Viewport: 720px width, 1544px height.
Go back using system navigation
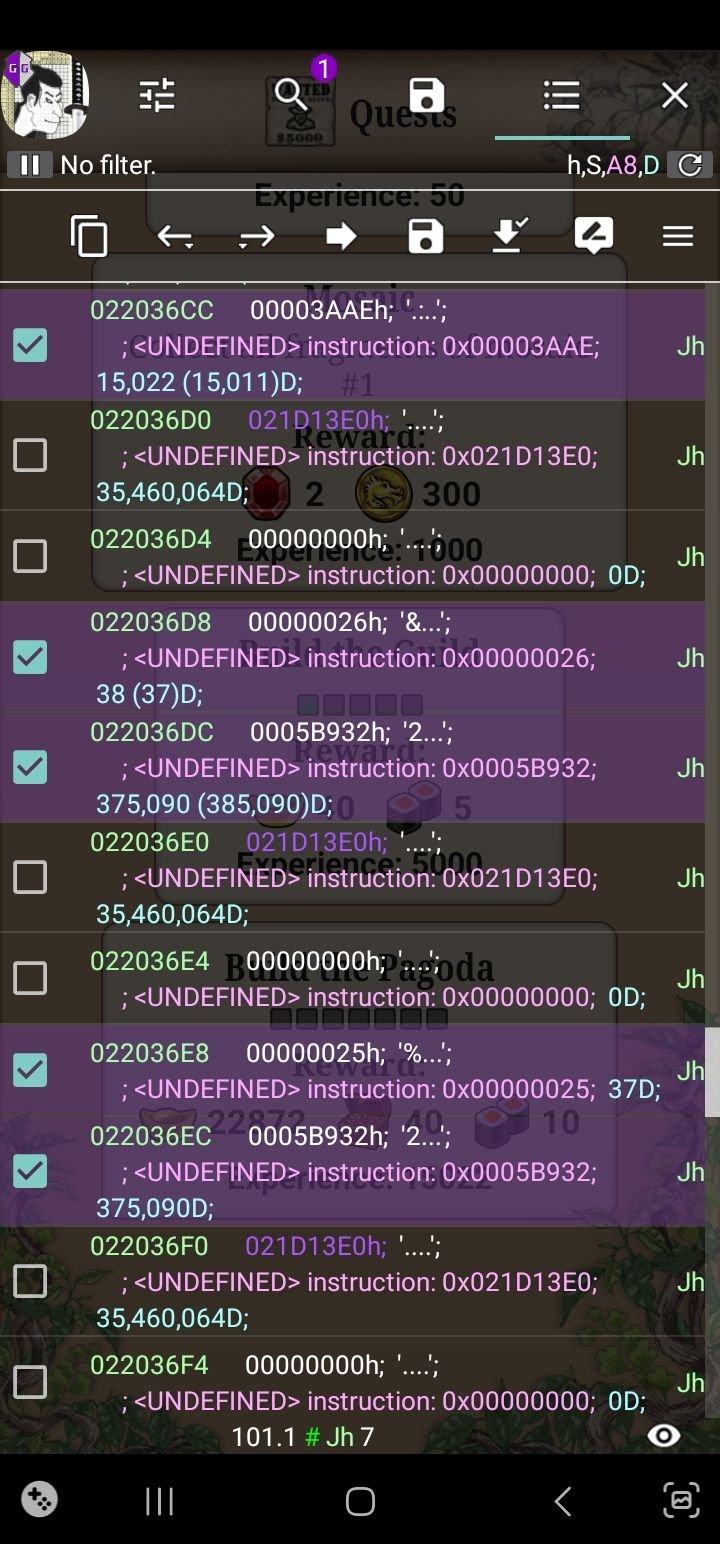coord(562,1500)
